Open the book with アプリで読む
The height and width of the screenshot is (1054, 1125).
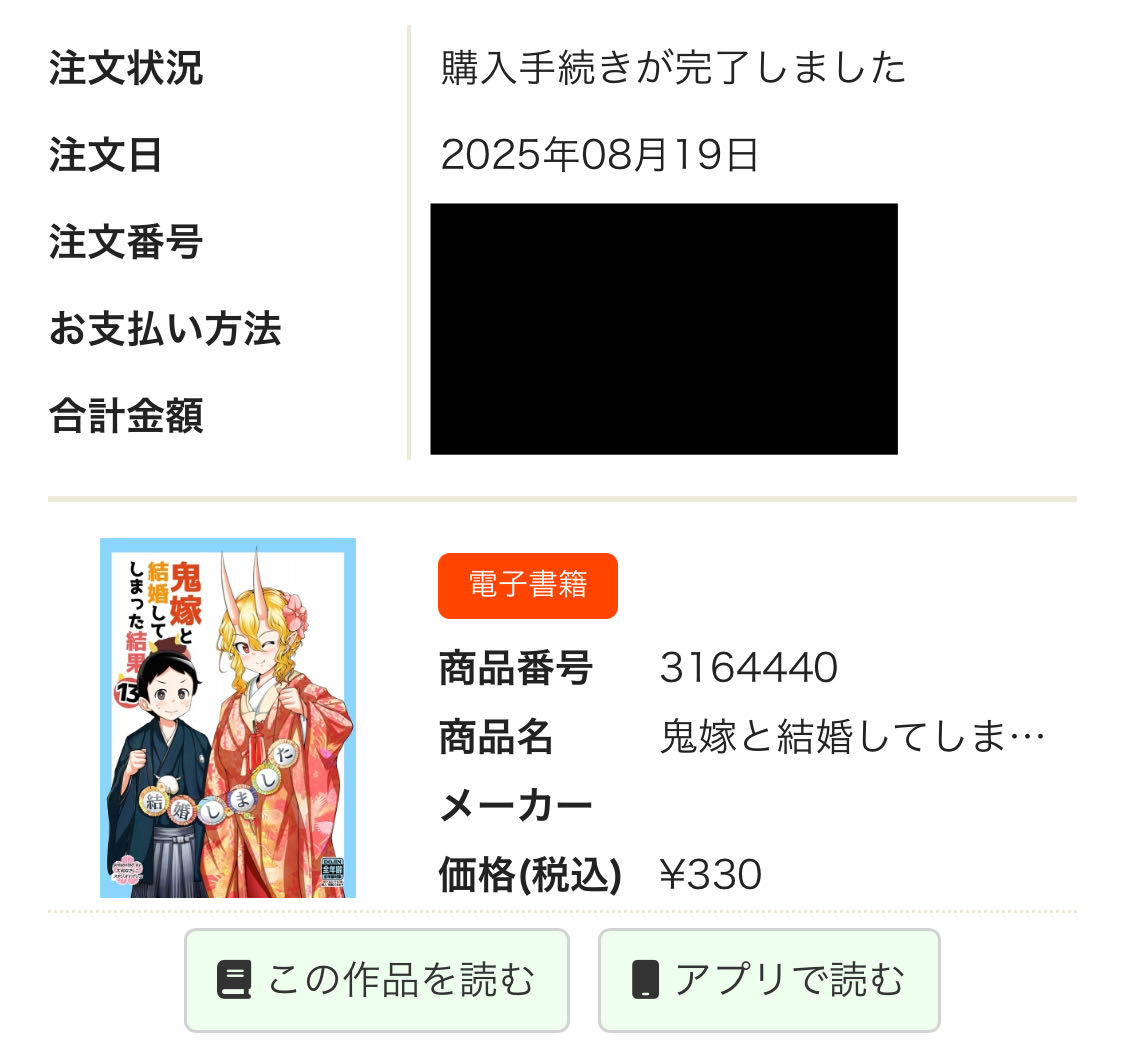768,980
